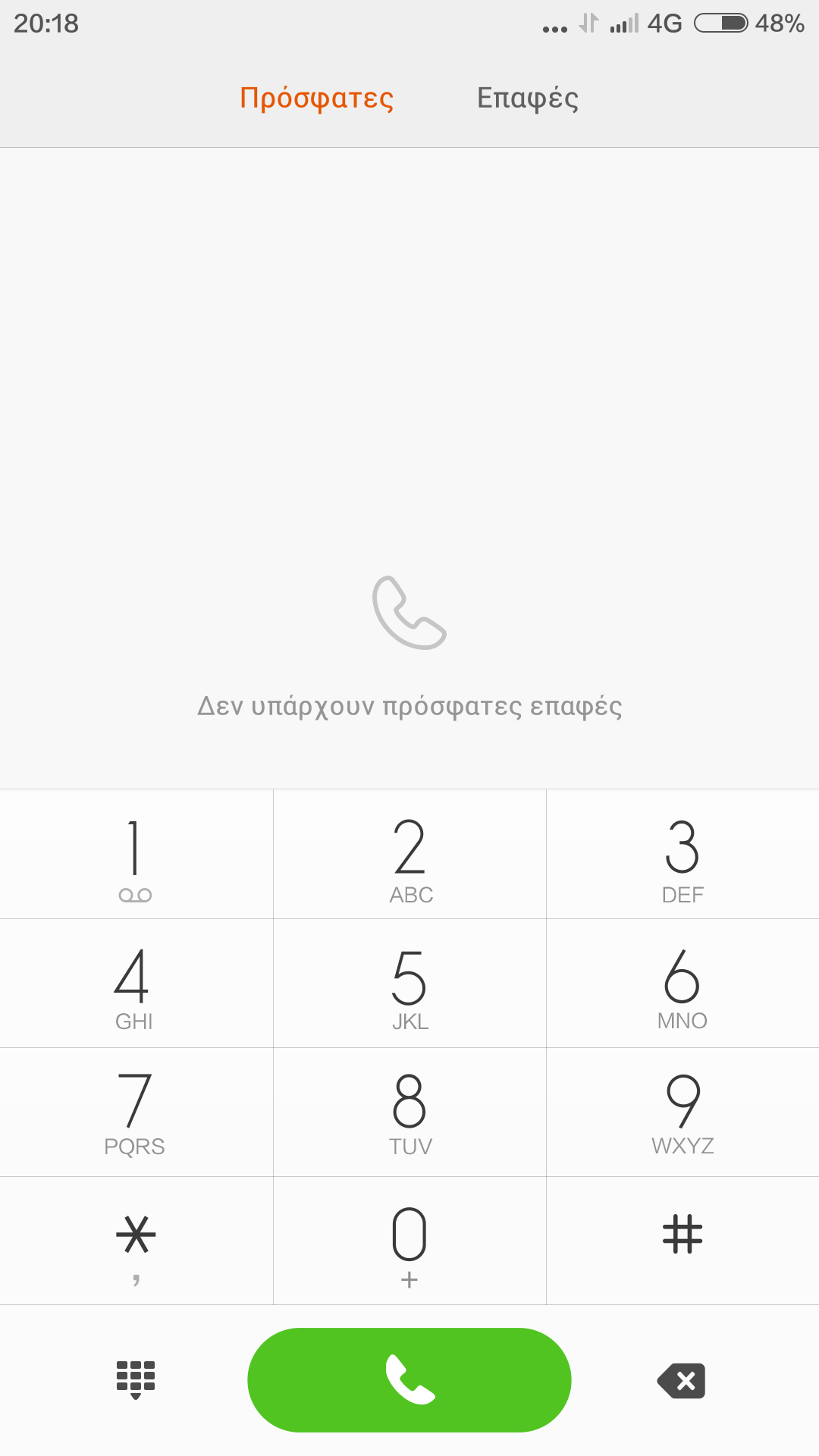Switch to the Επαφές tab
This screenshot has height=1456, width=819.
[528, 99]
